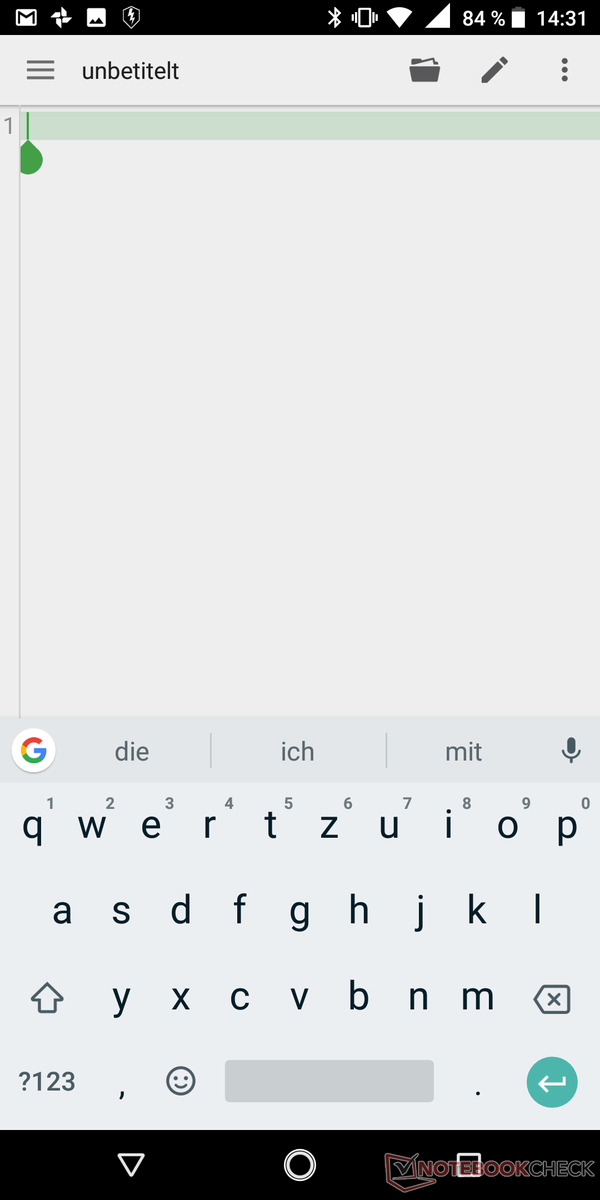Tap the green enter key
The width and height of the screenshot is (600, 1200).
552,1082
